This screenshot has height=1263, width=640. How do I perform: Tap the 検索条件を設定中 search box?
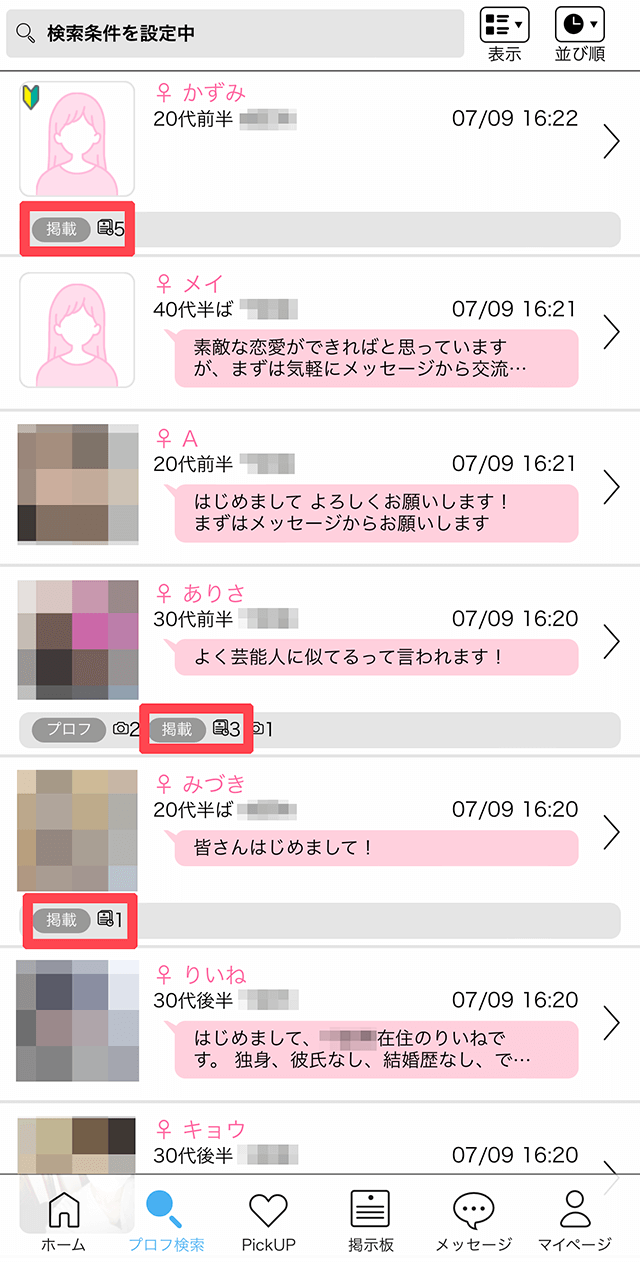tap(235, 34)
